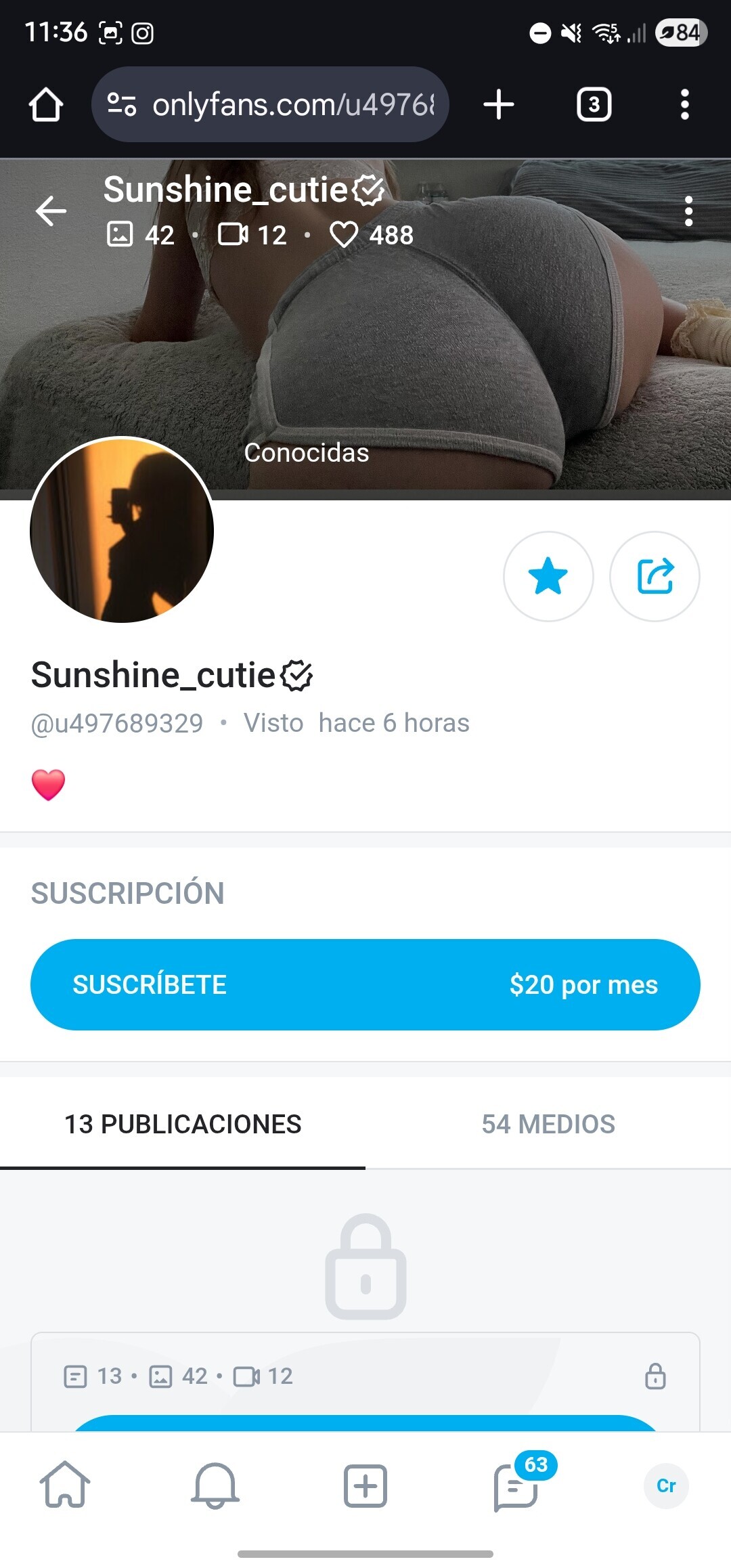
Task: Open the profile picture
Action: (122, 530)
